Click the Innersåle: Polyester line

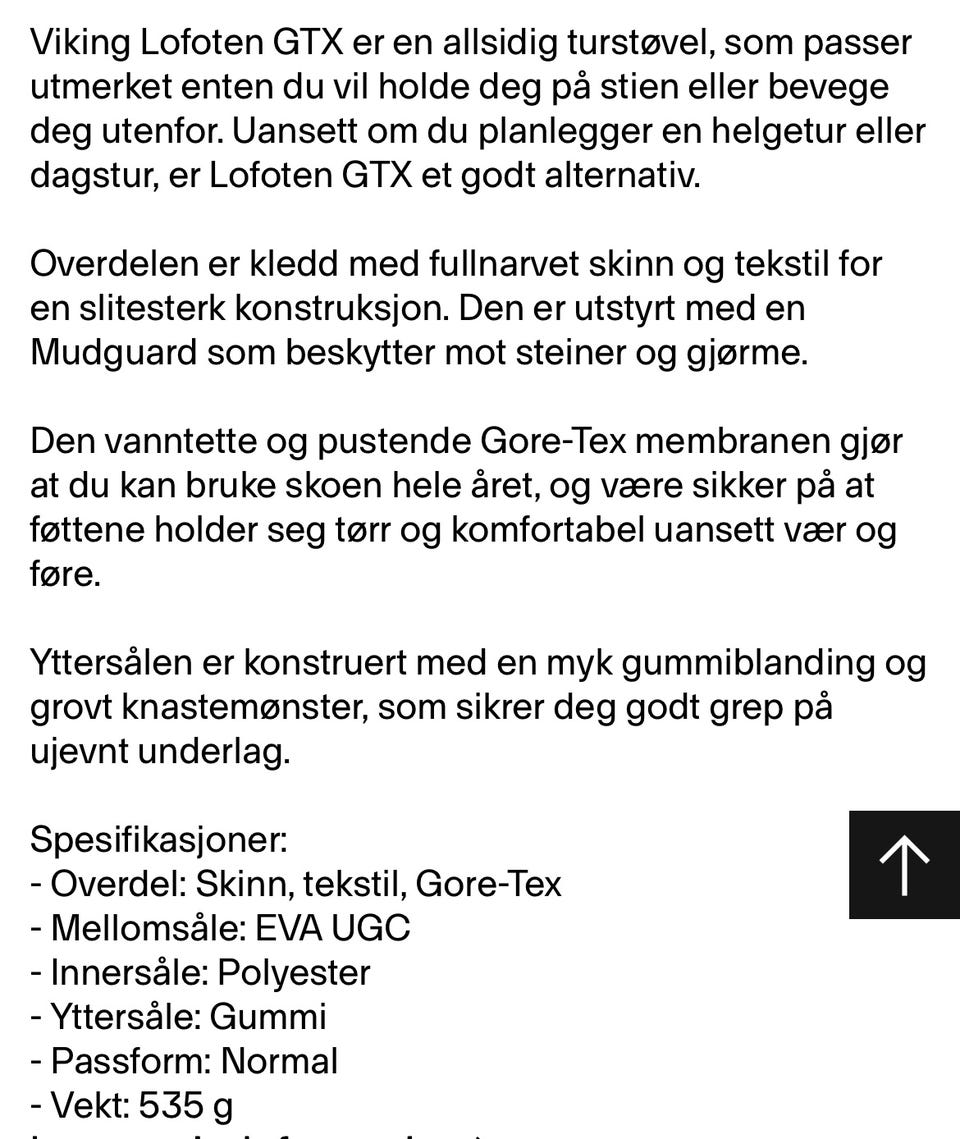199,972
